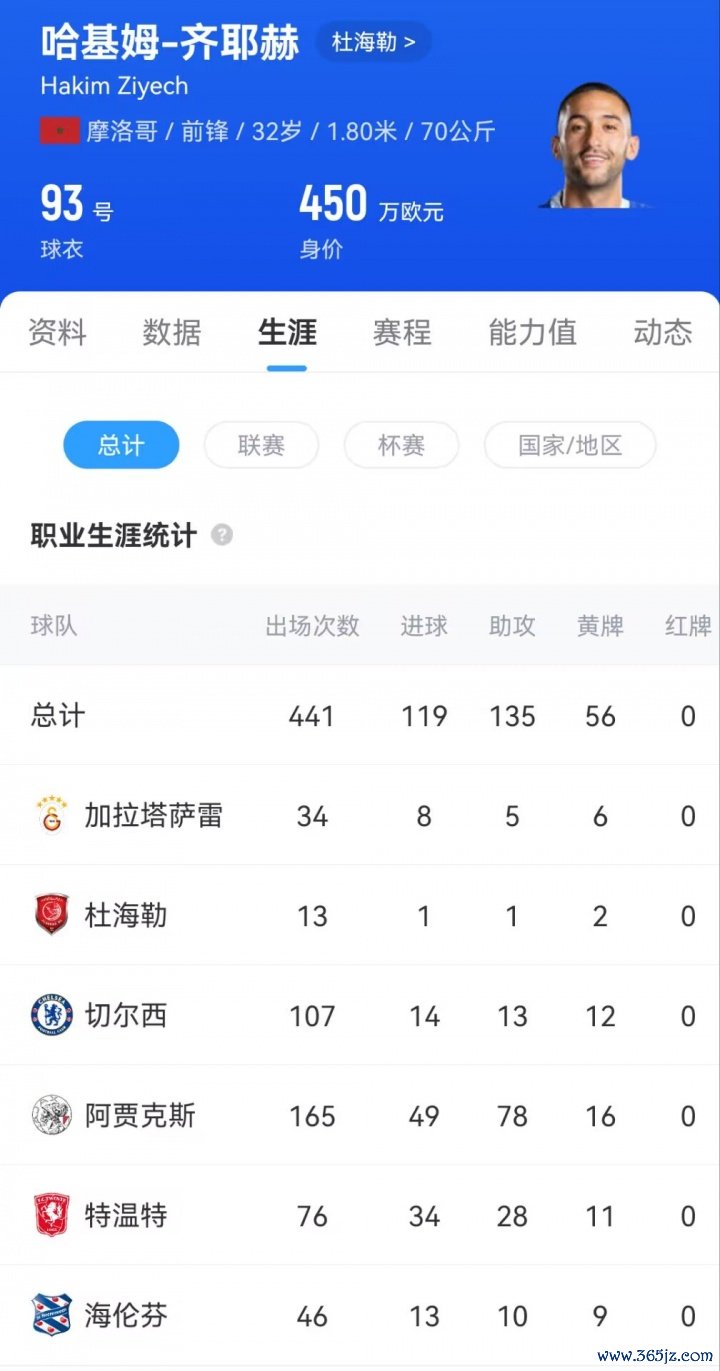The height and width of the screenshot is (1371, 720).
Task: Filter career stats by 联赛
Action: tap(261, 445)
